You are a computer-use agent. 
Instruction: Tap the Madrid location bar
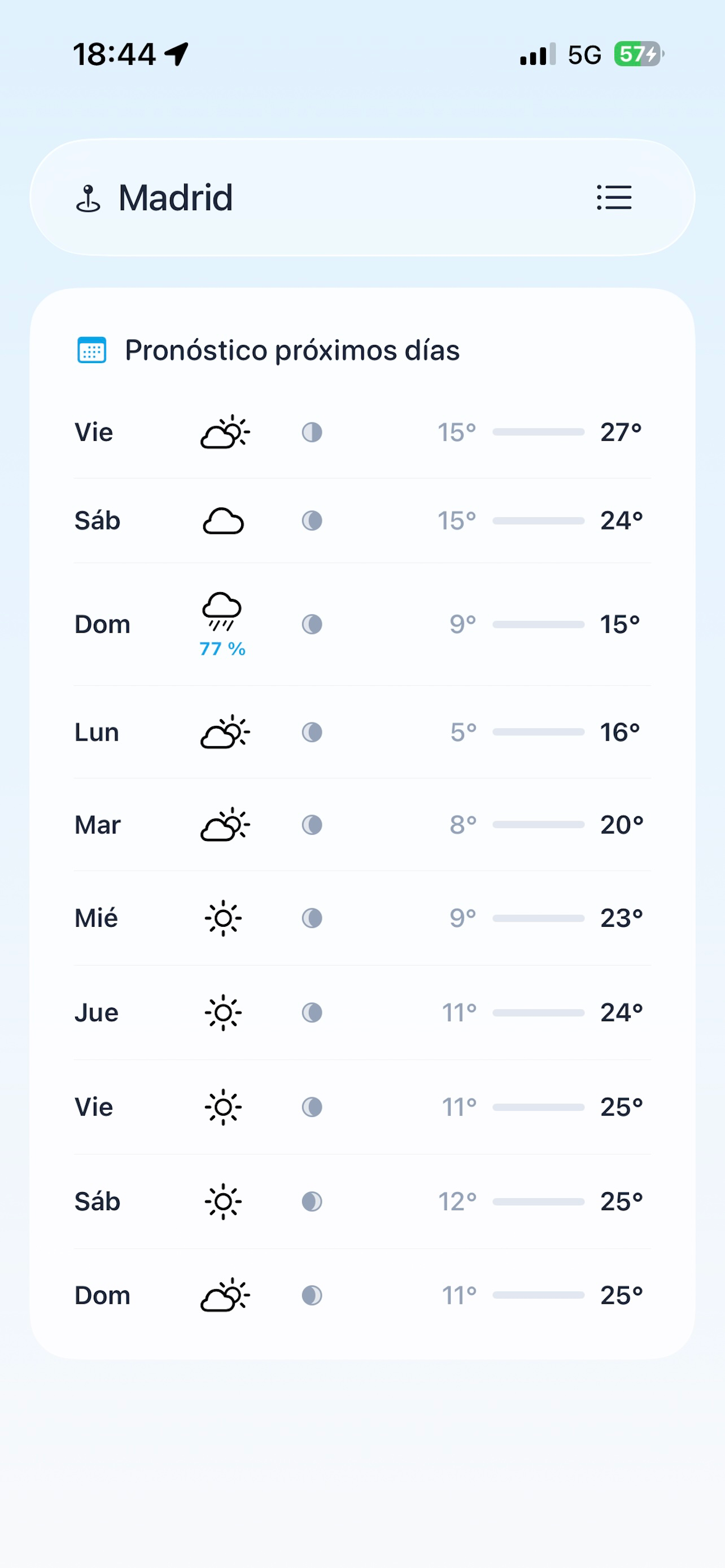click(x=362, y=197)
